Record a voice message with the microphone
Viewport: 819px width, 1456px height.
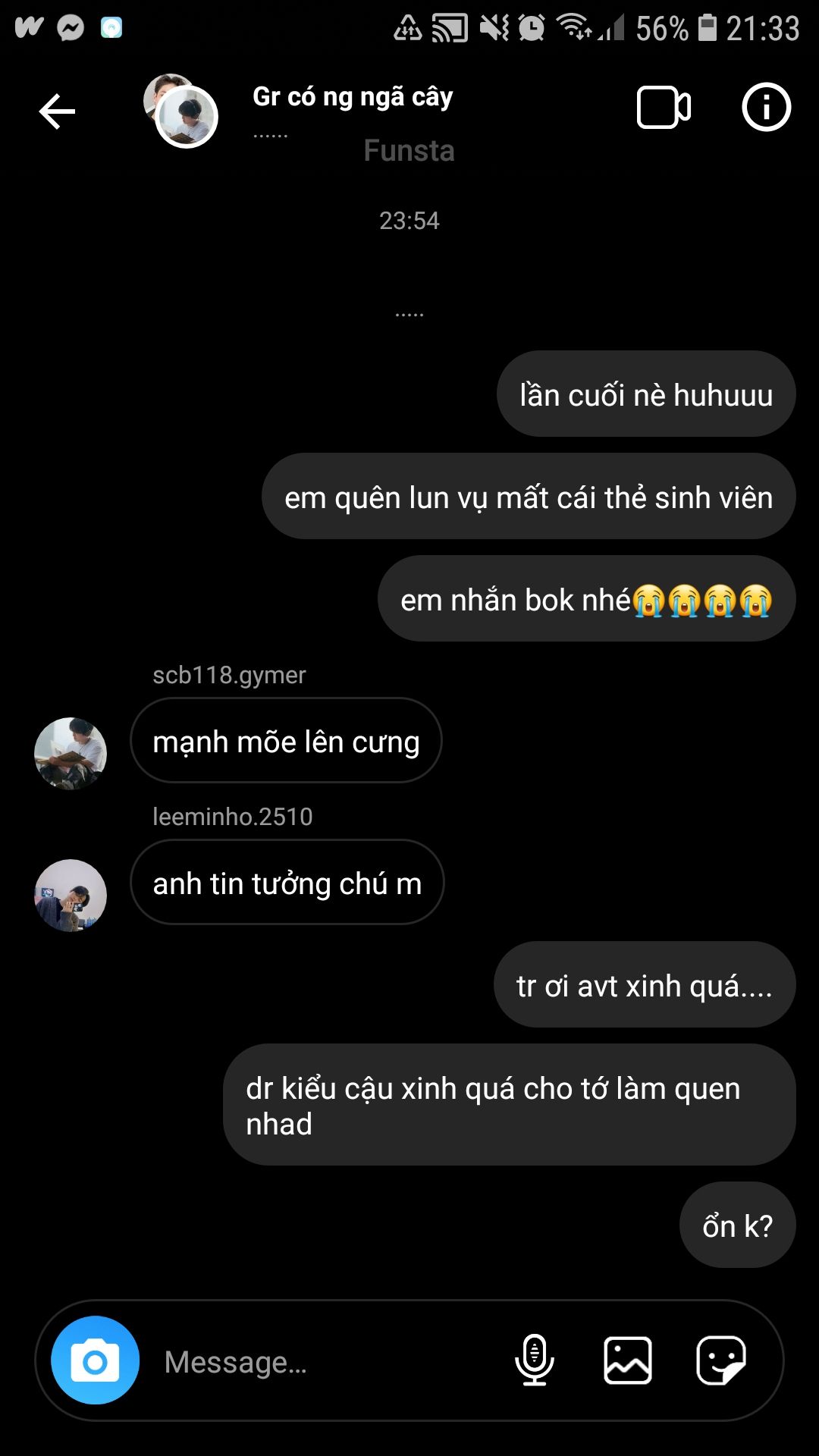(x=535, y=1360)
